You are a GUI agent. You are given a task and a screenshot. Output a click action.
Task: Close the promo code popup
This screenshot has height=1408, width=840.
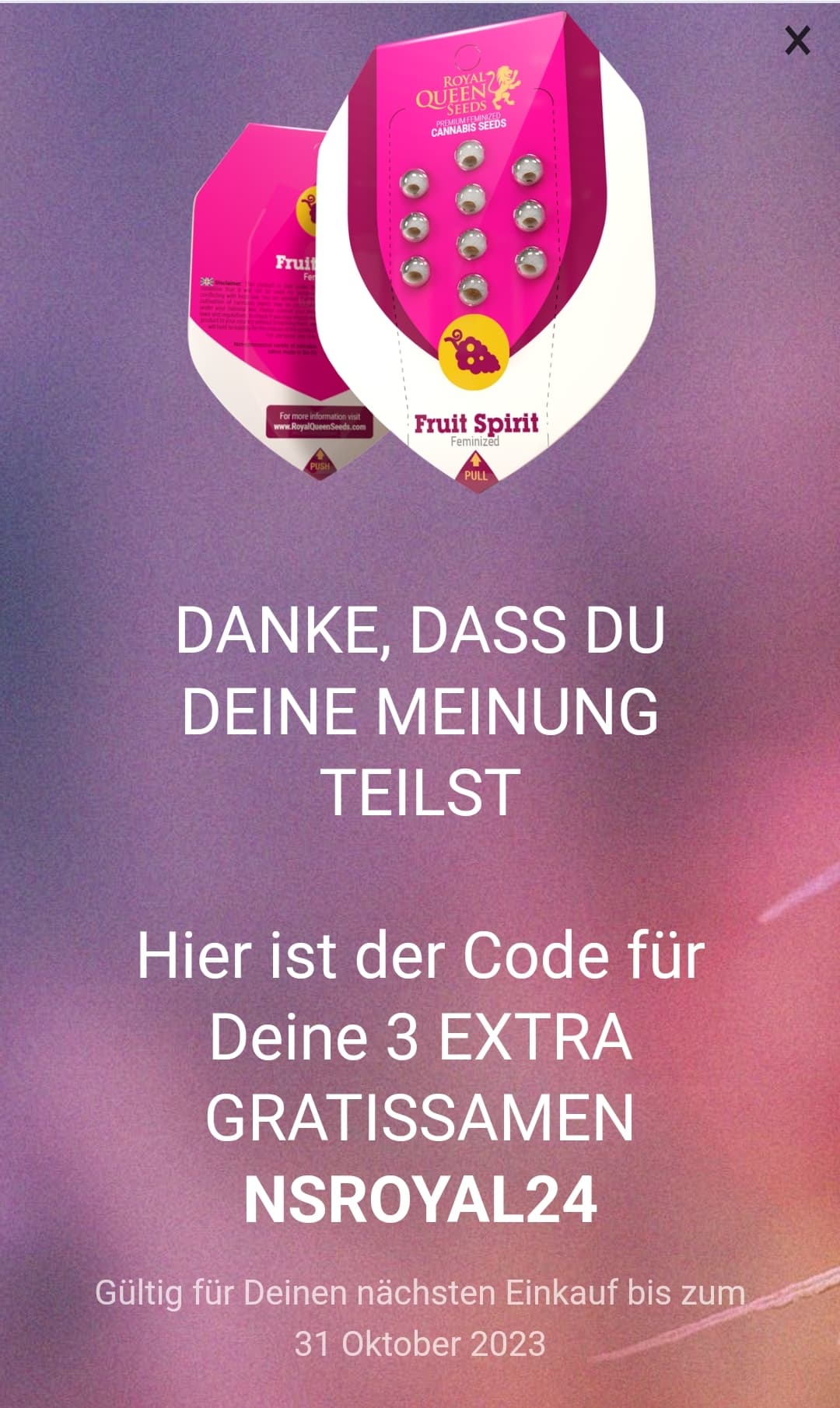tap(797, 40)
